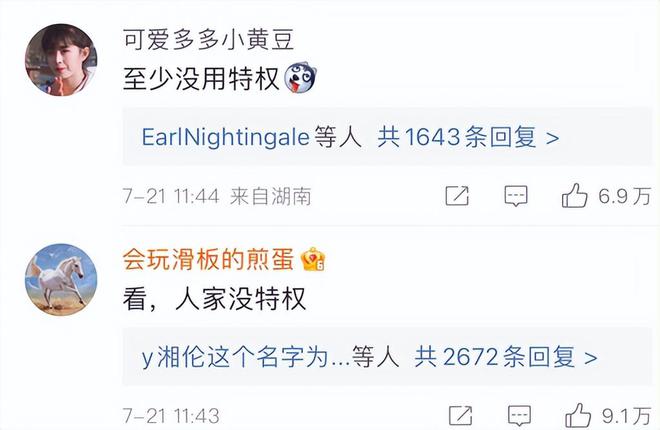Viewport: 660px width, 430px height.
Task: Reply to the comment 至少没用特权
Action: 515,196
